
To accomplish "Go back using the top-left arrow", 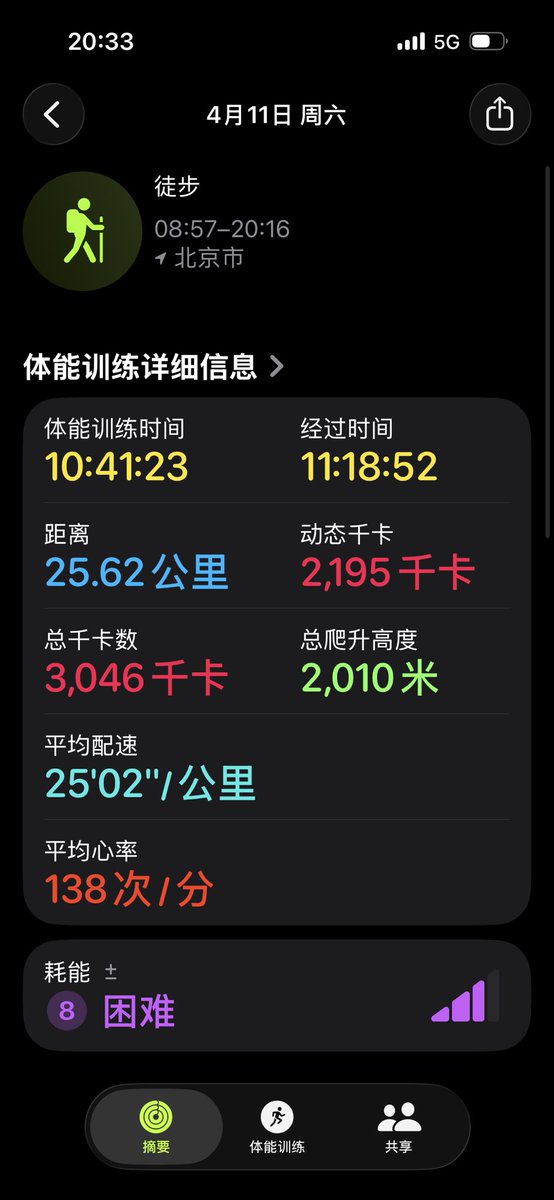I will 53,114.
